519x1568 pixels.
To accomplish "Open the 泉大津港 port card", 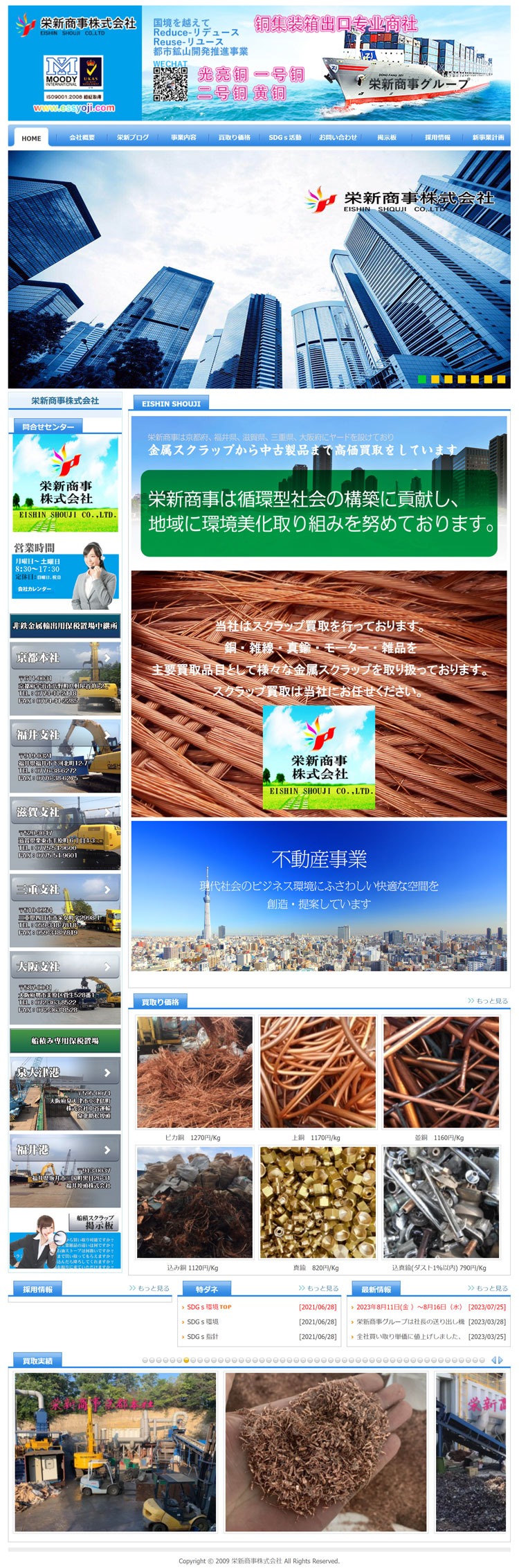I will pos(65,1094).
